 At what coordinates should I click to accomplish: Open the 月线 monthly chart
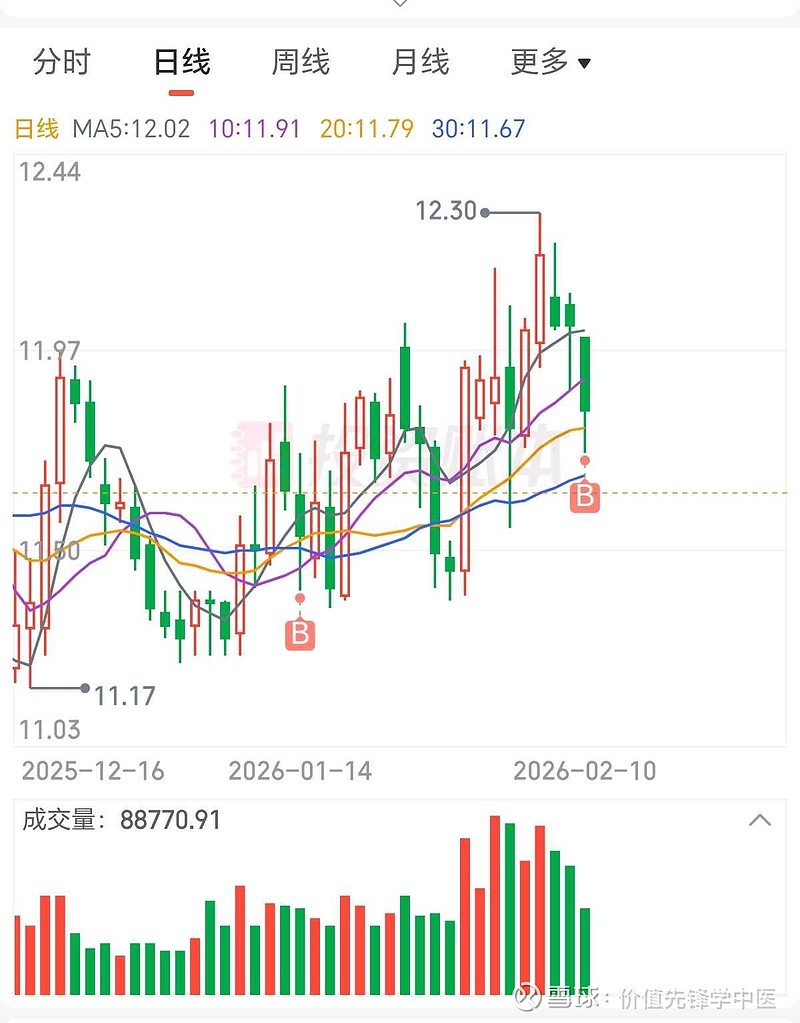420,62
